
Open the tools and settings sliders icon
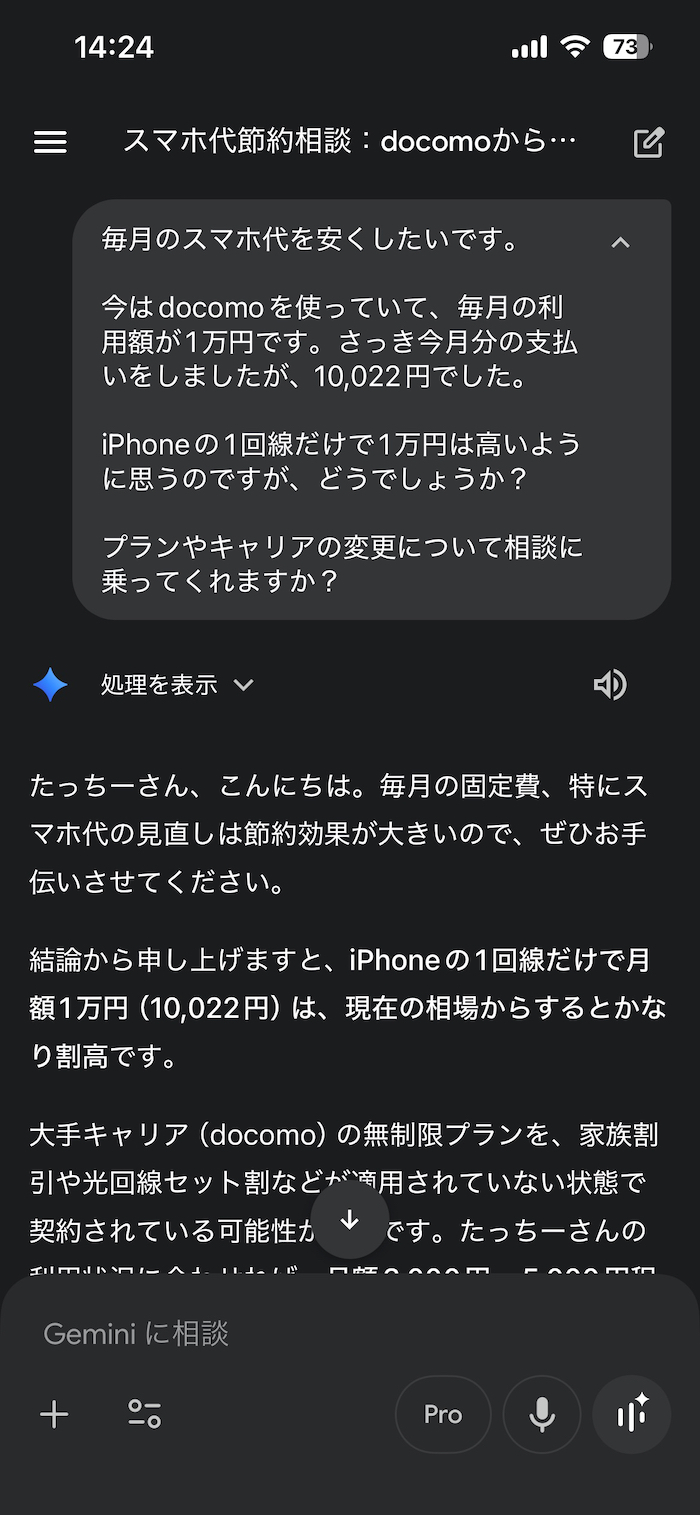pyautogui.click(x=145, y=1414)
